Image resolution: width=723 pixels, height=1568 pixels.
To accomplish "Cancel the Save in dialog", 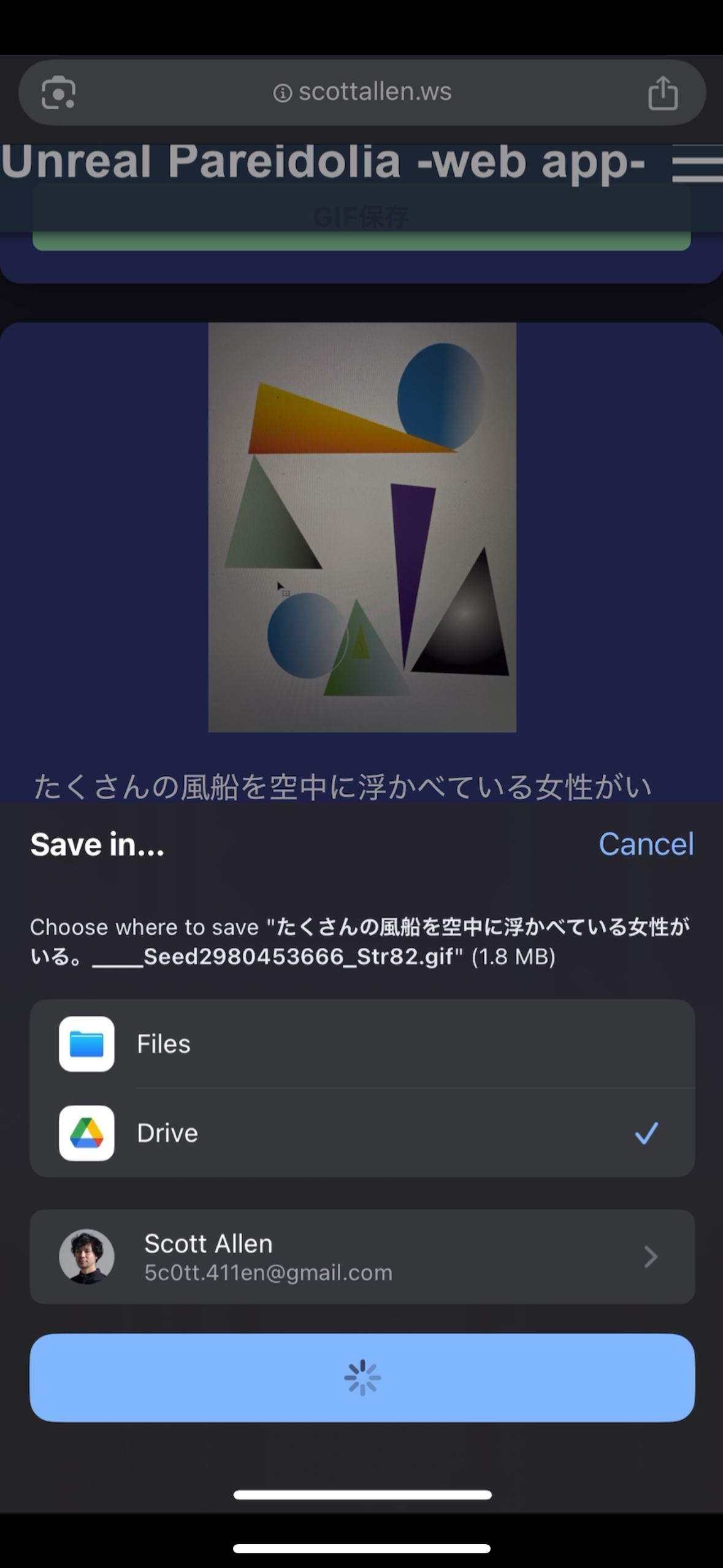I will coord(646,844).
